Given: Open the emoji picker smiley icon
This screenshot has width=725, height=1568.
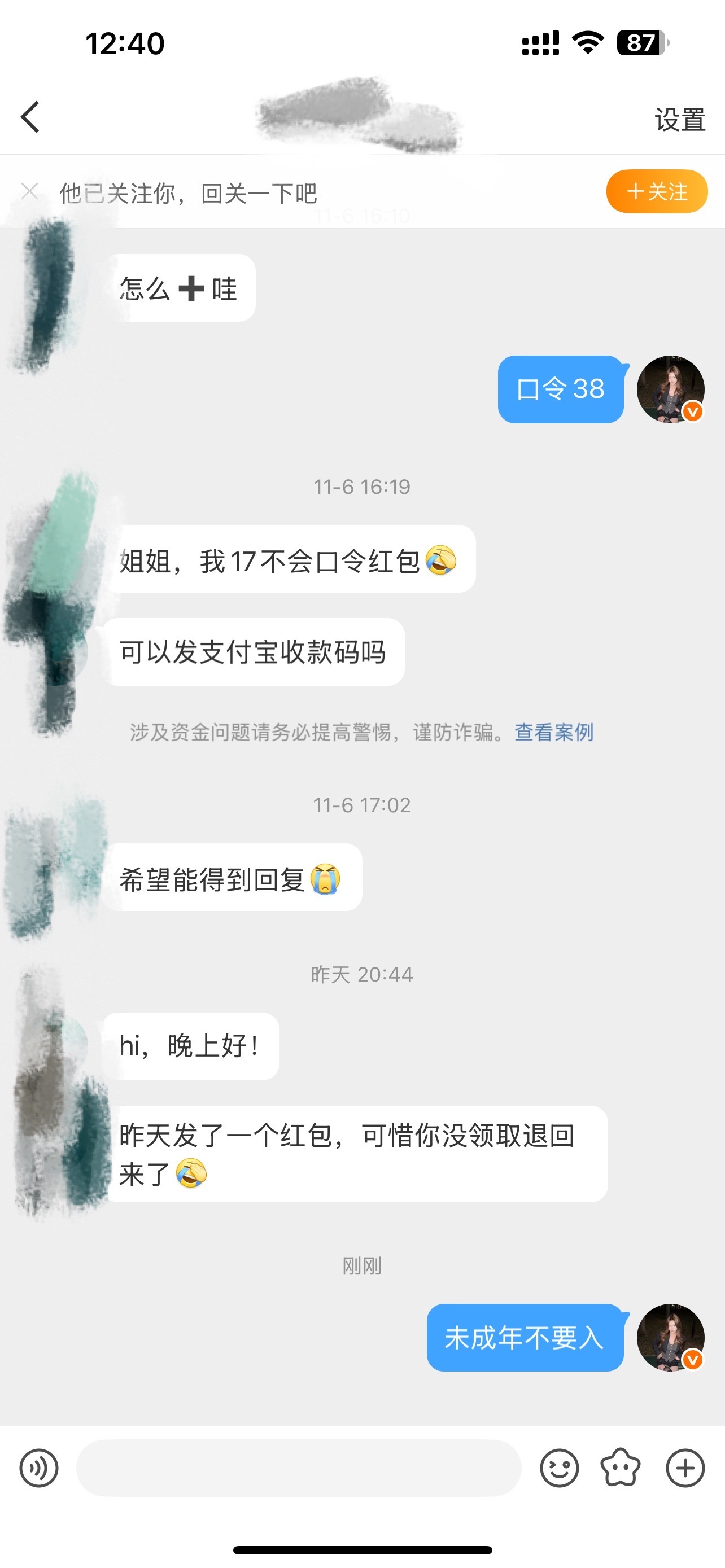Looking at the screenshot, I should coord(561,1468).
